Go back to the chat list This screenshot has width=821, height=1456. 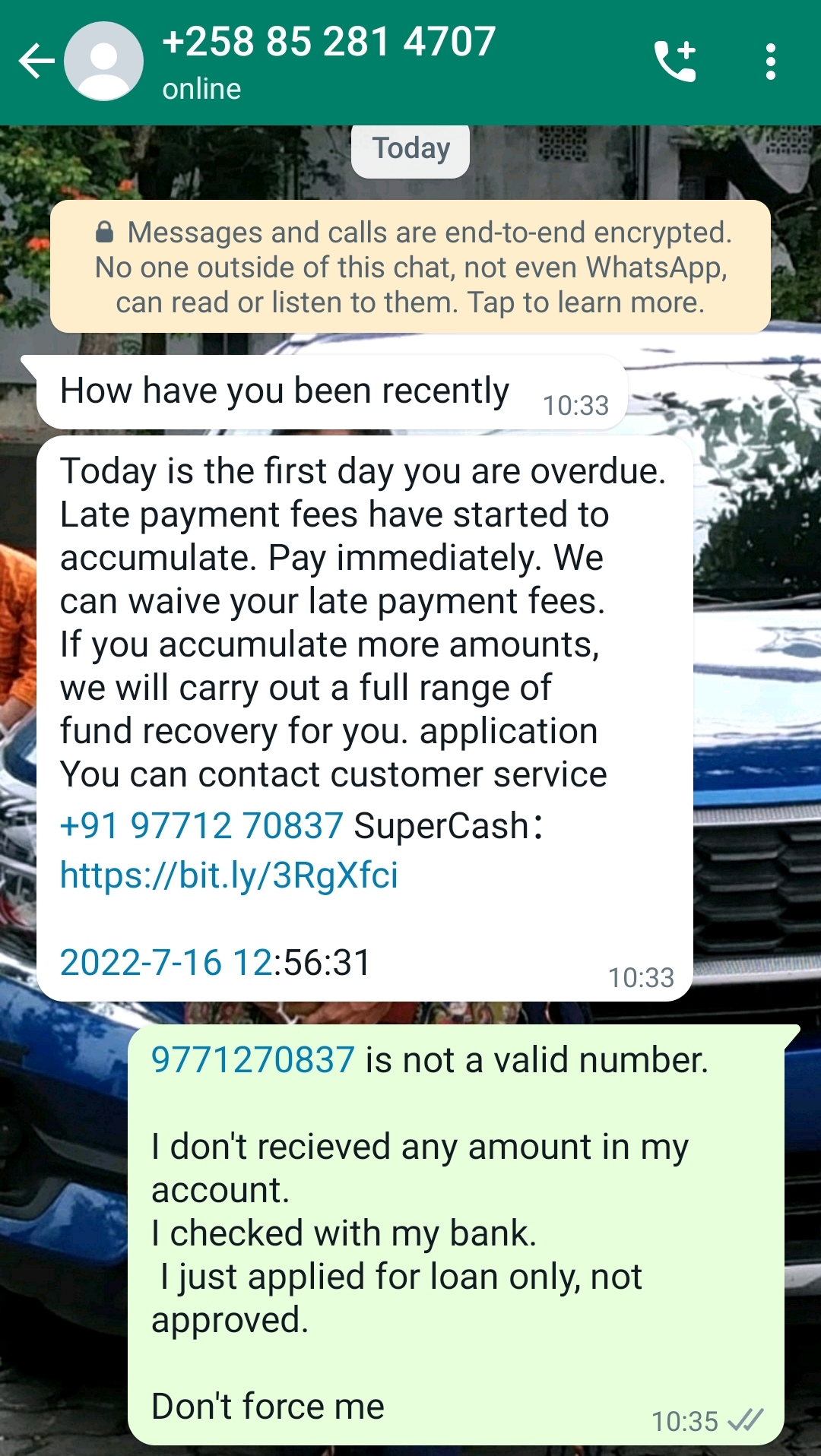click(x=36, y=62)
